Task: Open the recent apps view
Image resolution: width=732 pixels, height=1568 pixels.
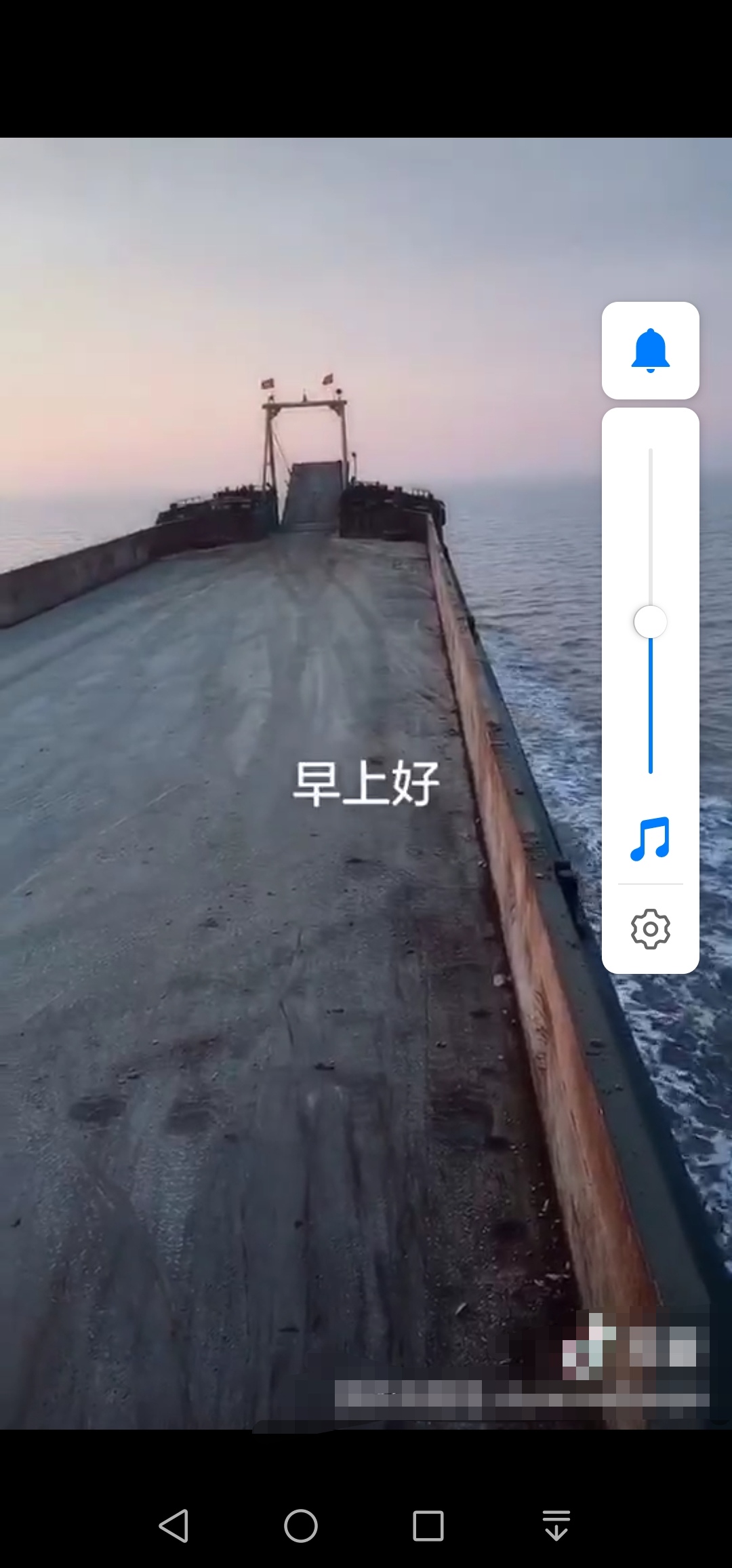Action: tap(428, 1526)
